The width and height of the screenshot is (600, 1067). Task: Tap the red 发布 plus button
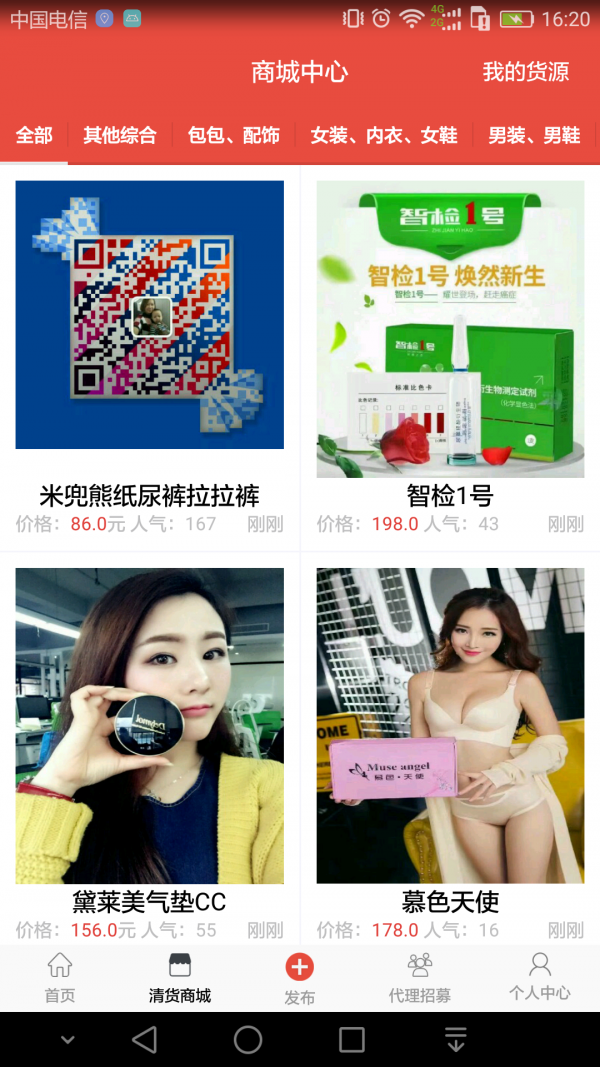click(300, 968)
